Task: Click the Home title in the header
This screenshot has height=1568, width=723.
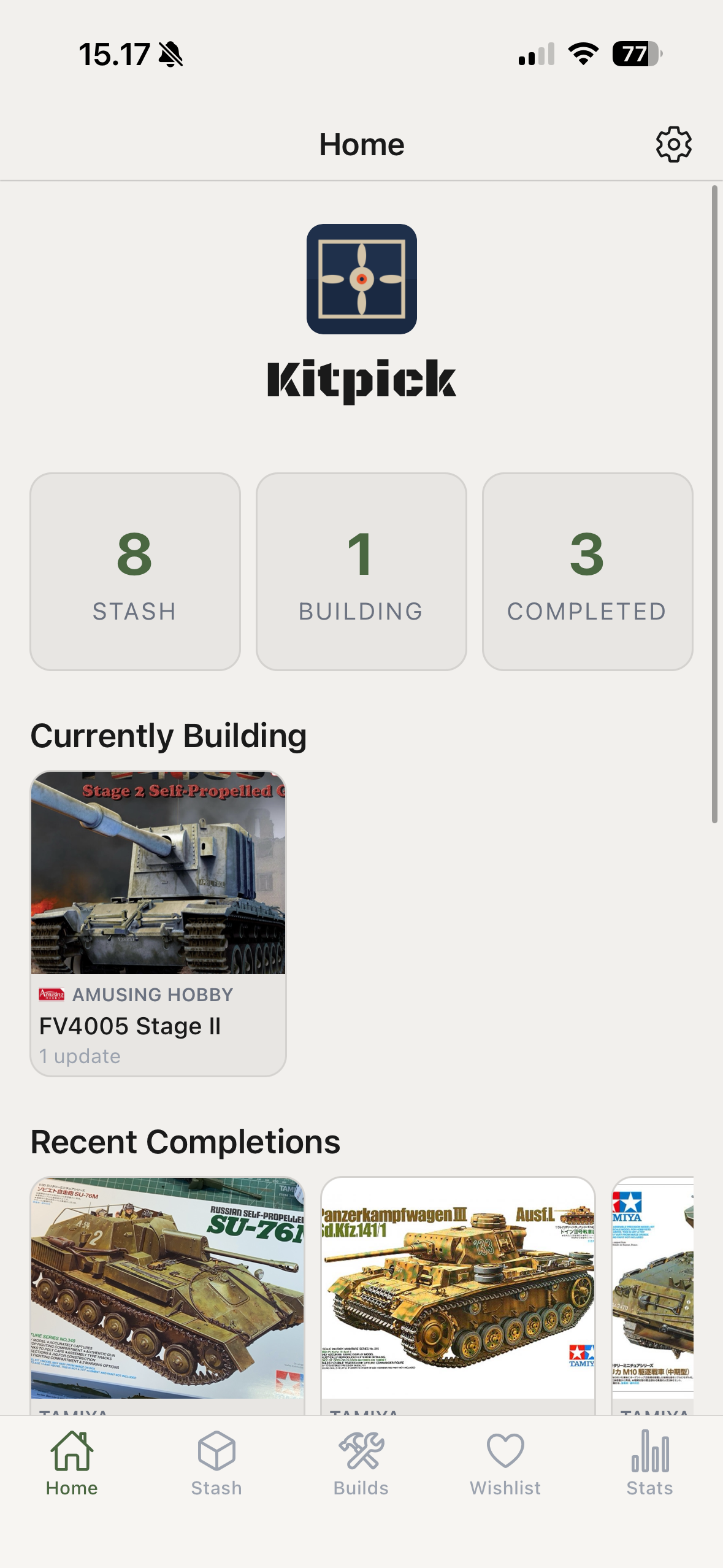Action: point(361,144)
